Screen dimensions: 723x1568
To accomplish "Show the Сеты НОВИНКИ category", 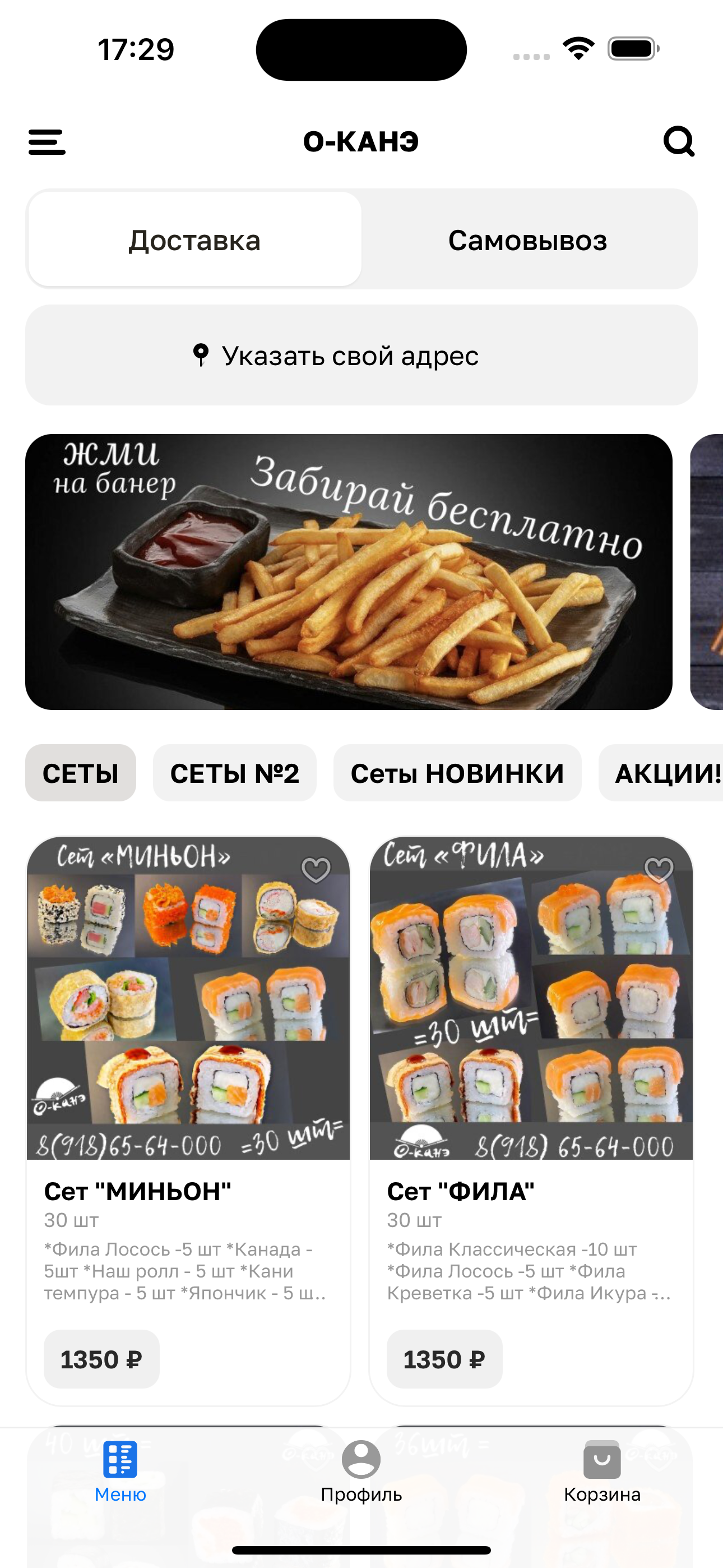I will point(457,773).
